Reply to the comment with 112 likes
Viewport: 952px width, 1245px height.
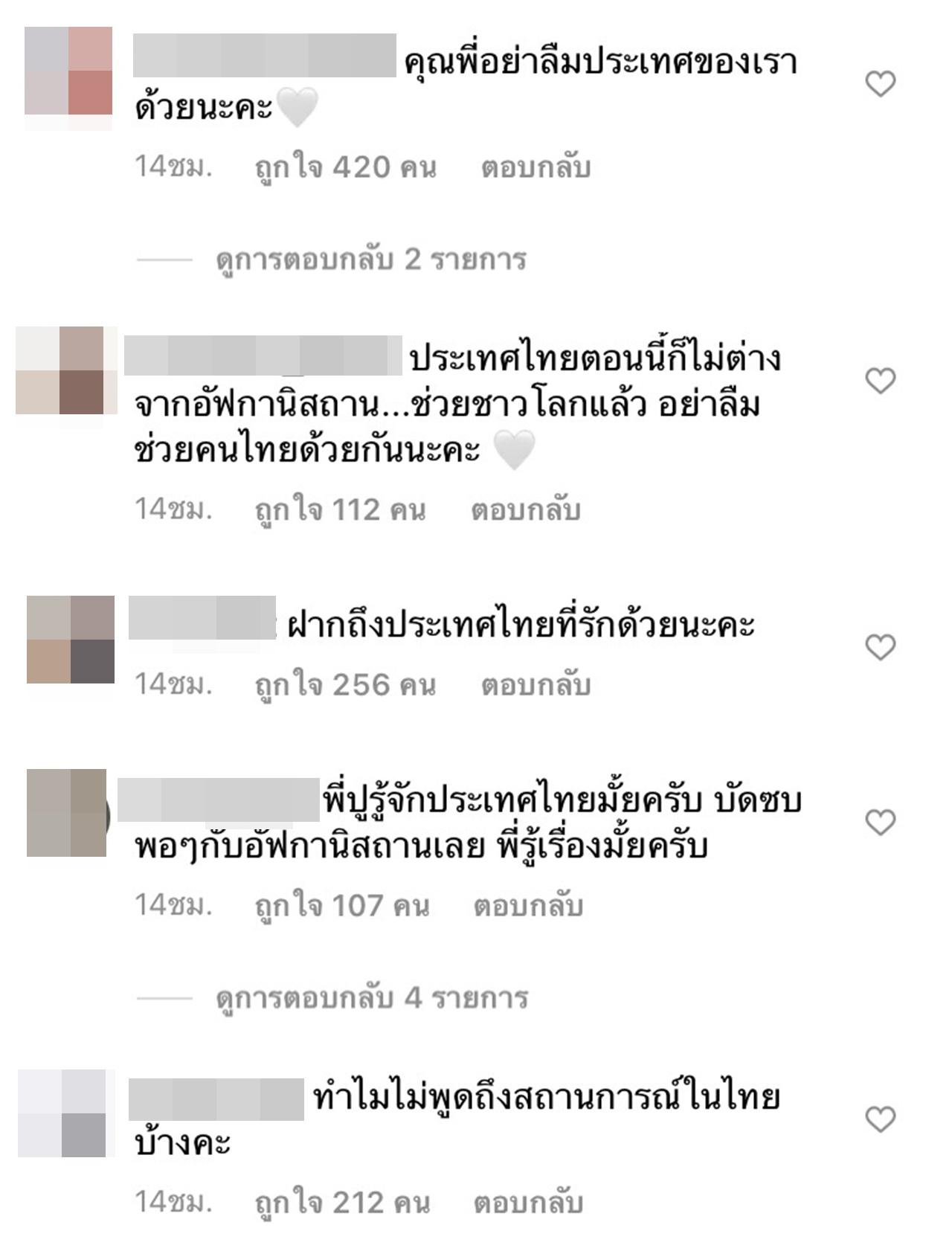click(525, 510)
